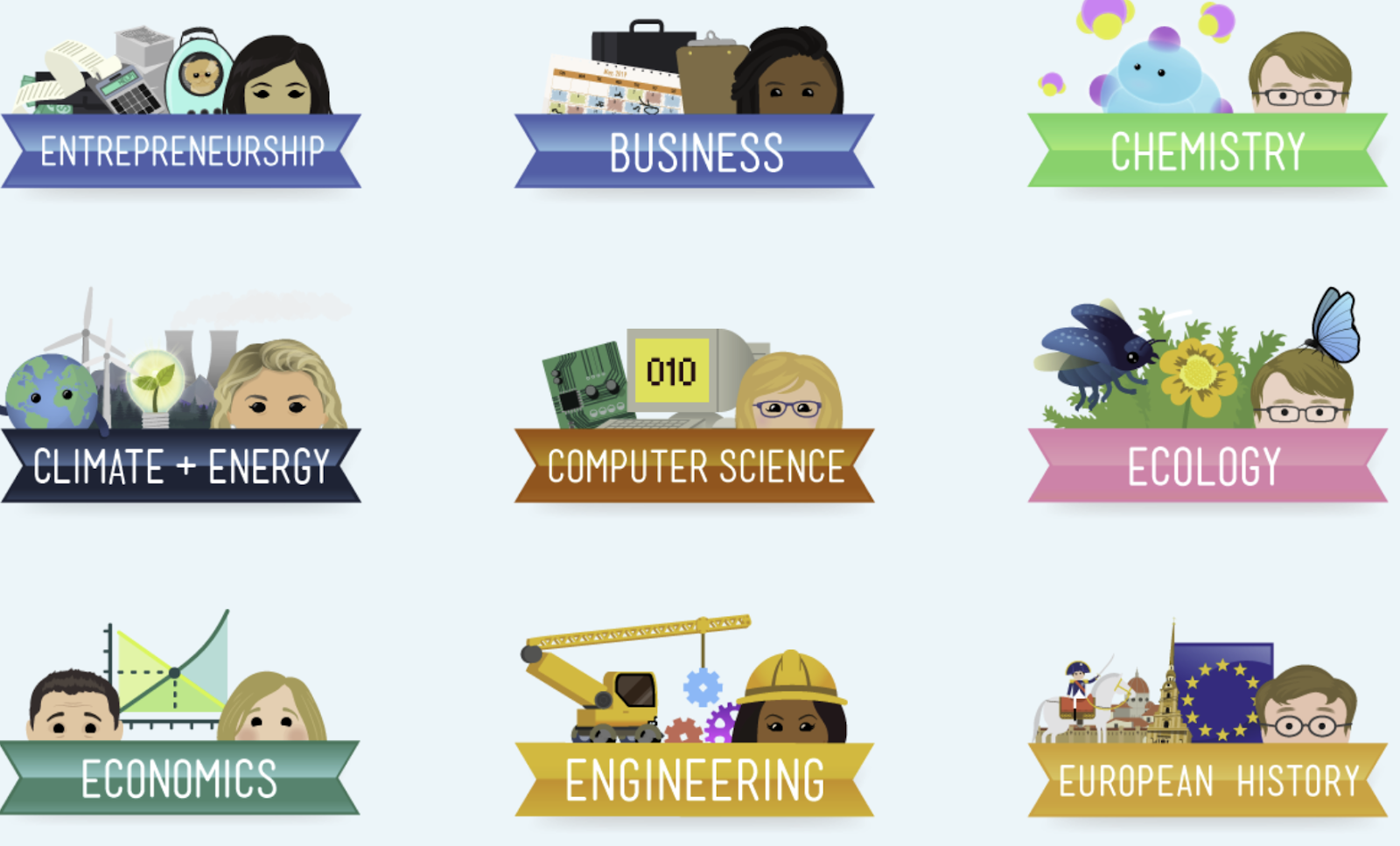Select the Business course tile
Image resolution: width=1400 pixels, height=846 pixels.
695,151
